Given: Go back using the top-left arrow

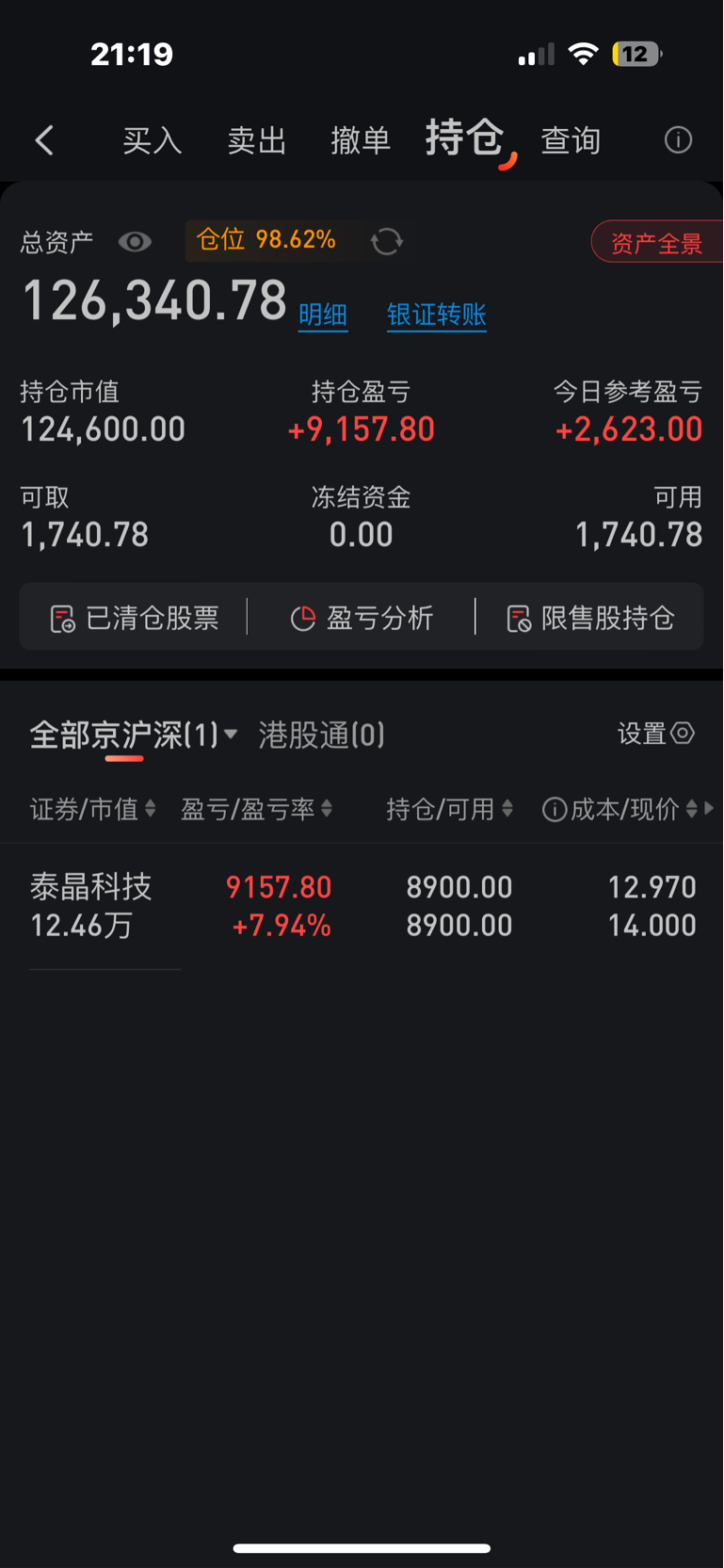Looking at the screenshot, I should point(44,140).
